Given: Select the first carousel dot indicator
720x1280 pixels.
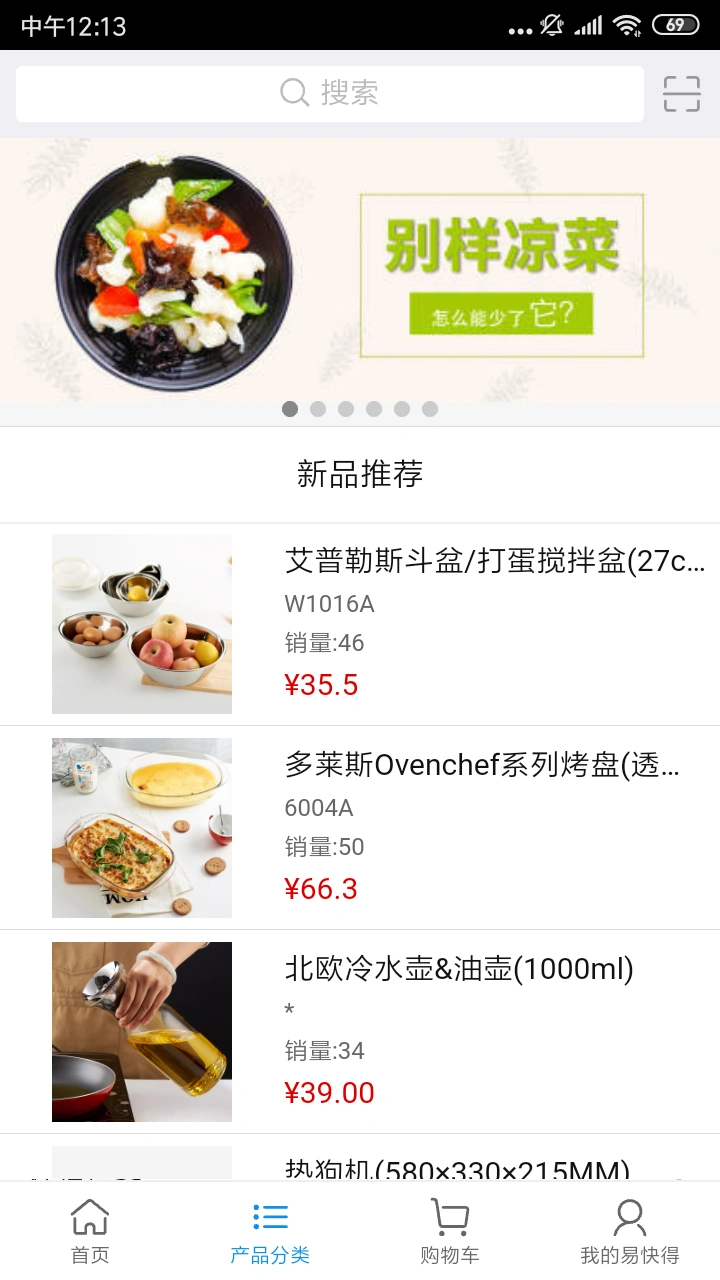Looking at the screenshot, I should pos(290,408).
